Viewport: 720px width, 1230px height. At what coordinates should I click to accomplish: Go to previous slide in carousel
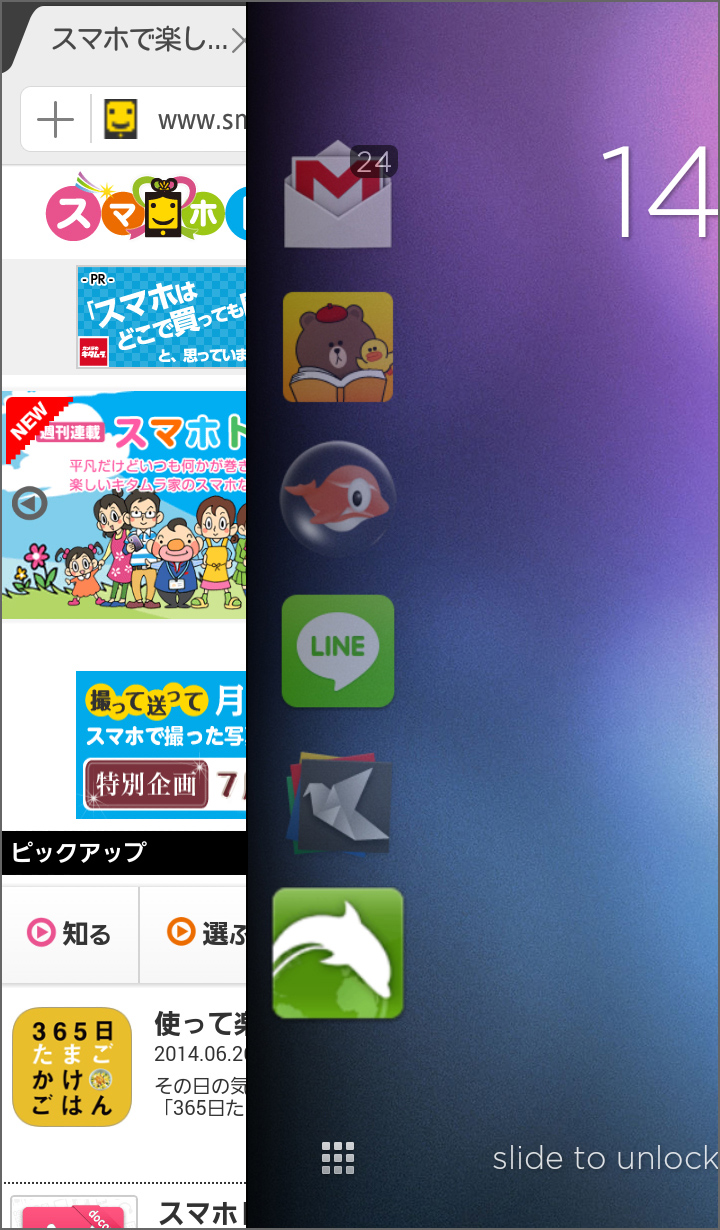point(30,503)
